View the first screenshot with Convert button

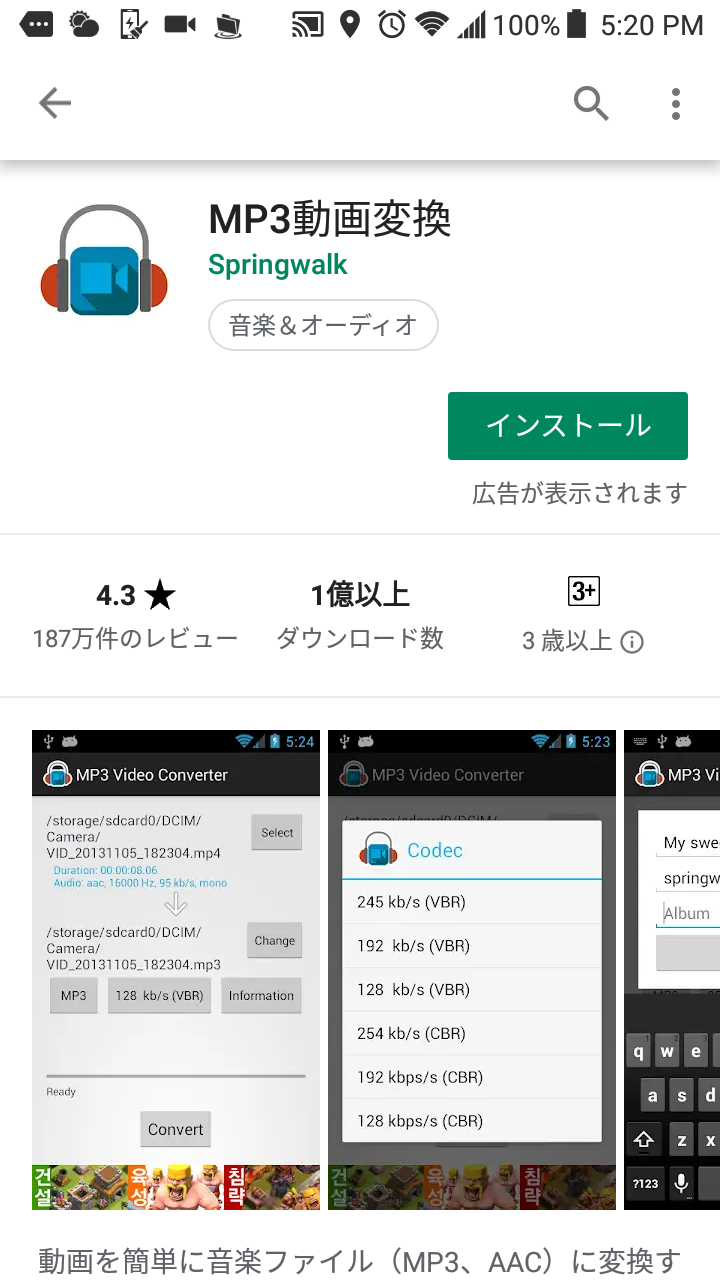point(176,969)
